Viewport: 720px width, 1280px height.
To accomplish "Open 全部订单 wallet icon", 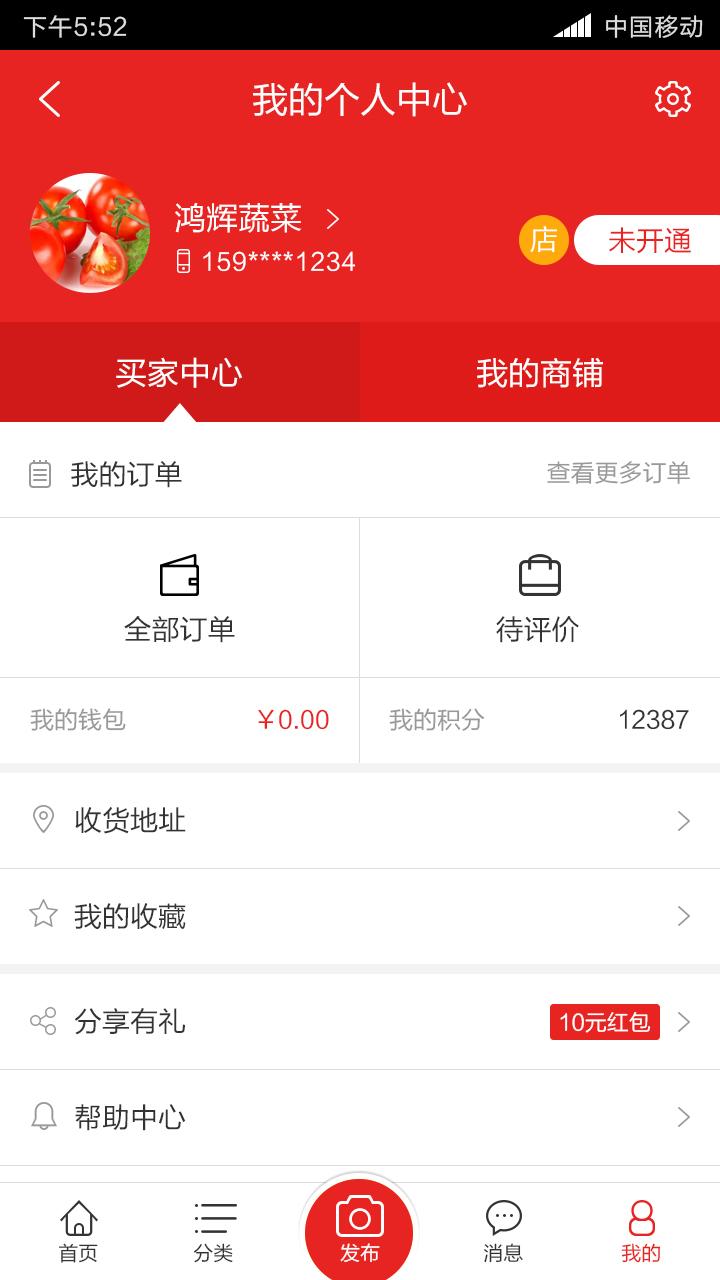I will (x=180, y=573).
